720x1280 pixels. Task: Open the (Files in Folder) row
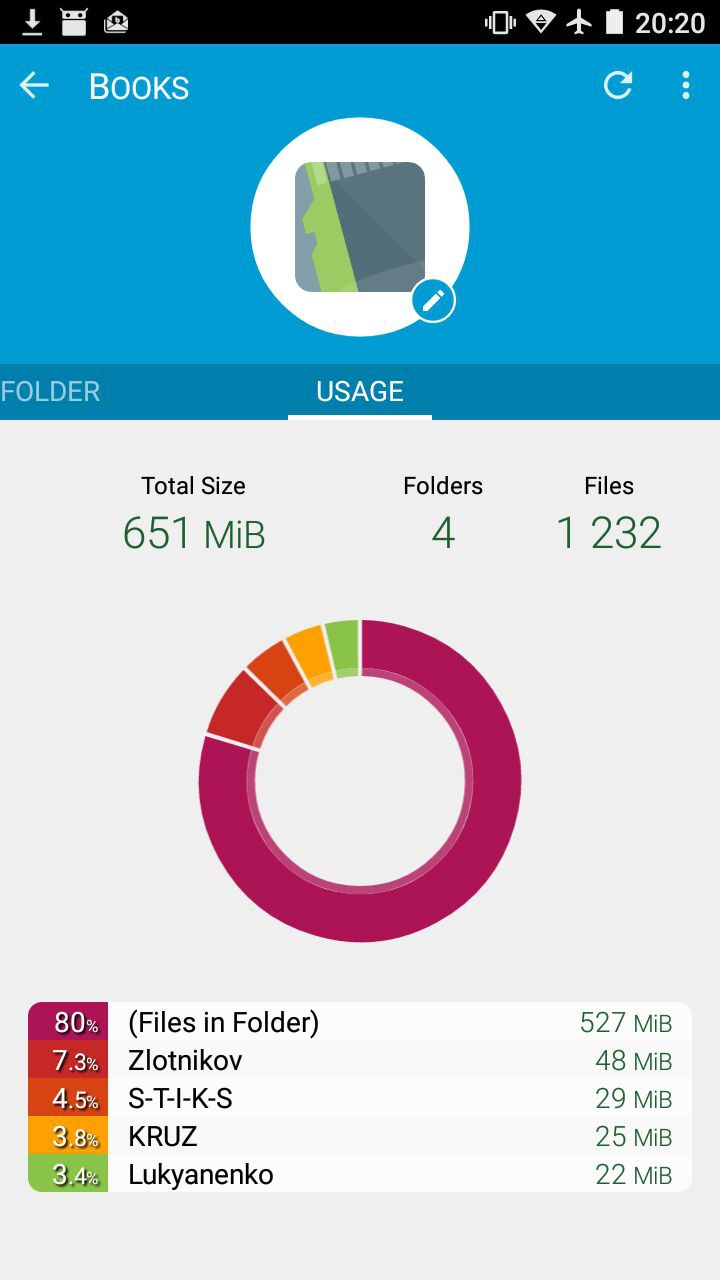(360, 1022)
